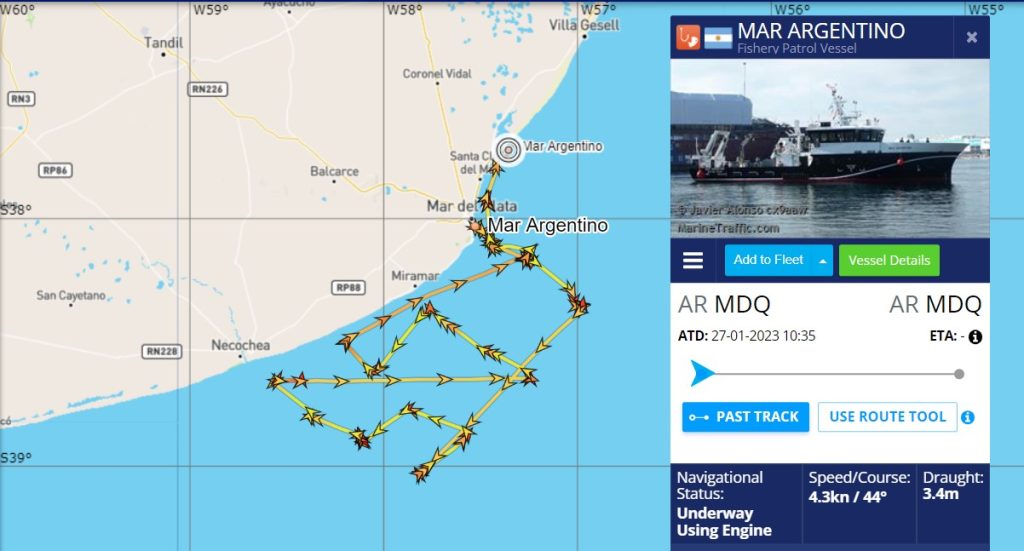Use the route tool
This screenshot has height=551, width=1024.
(887, 417)
